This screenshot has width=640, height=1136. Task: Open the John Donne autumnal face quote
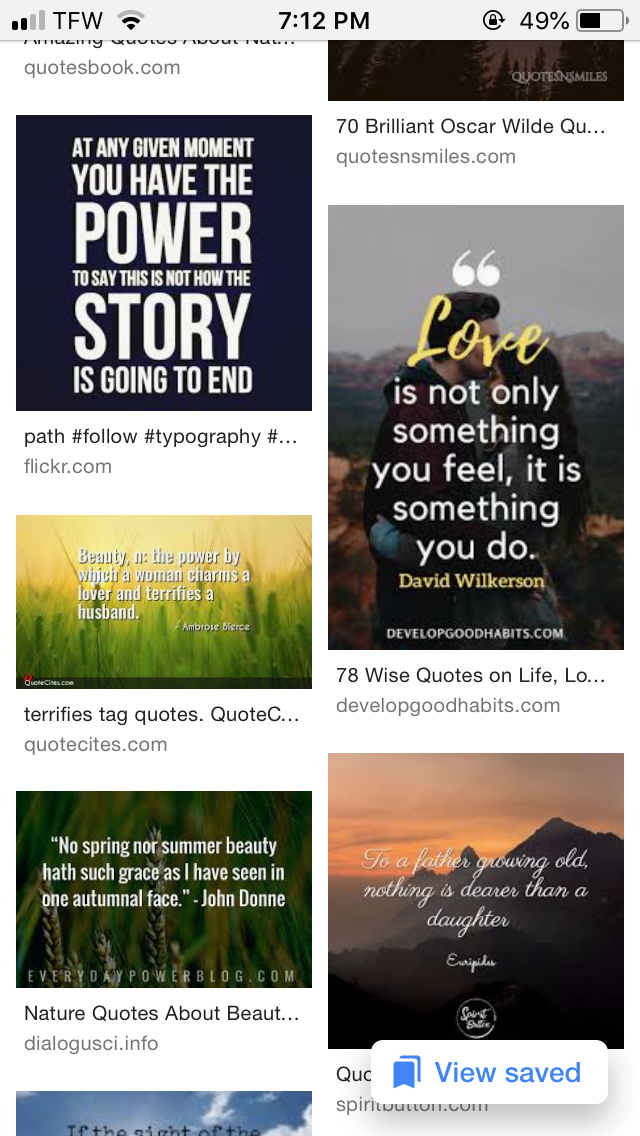click(164, 889)
